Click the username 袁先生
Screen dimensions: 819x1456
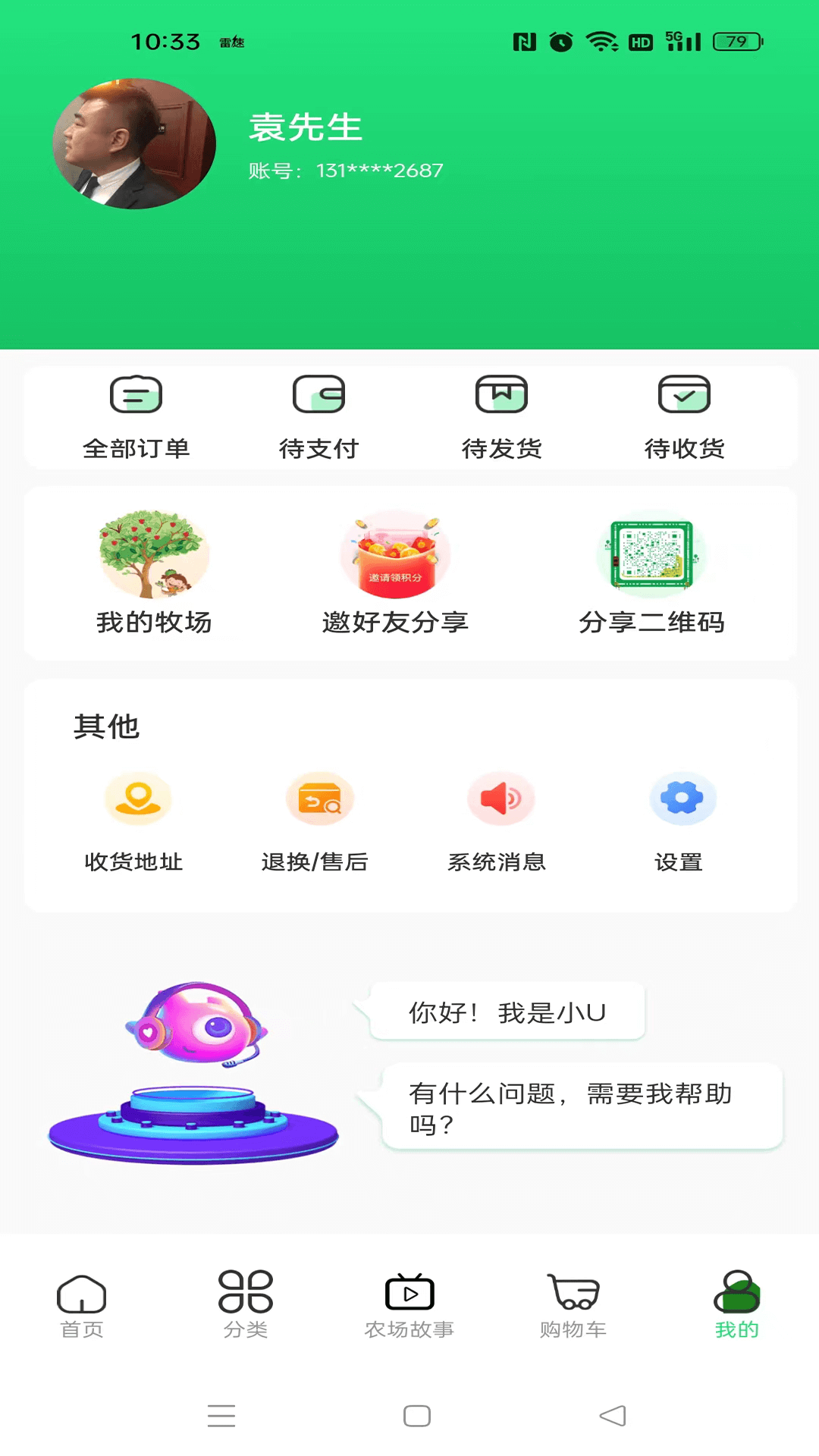[x=306, y=127]
